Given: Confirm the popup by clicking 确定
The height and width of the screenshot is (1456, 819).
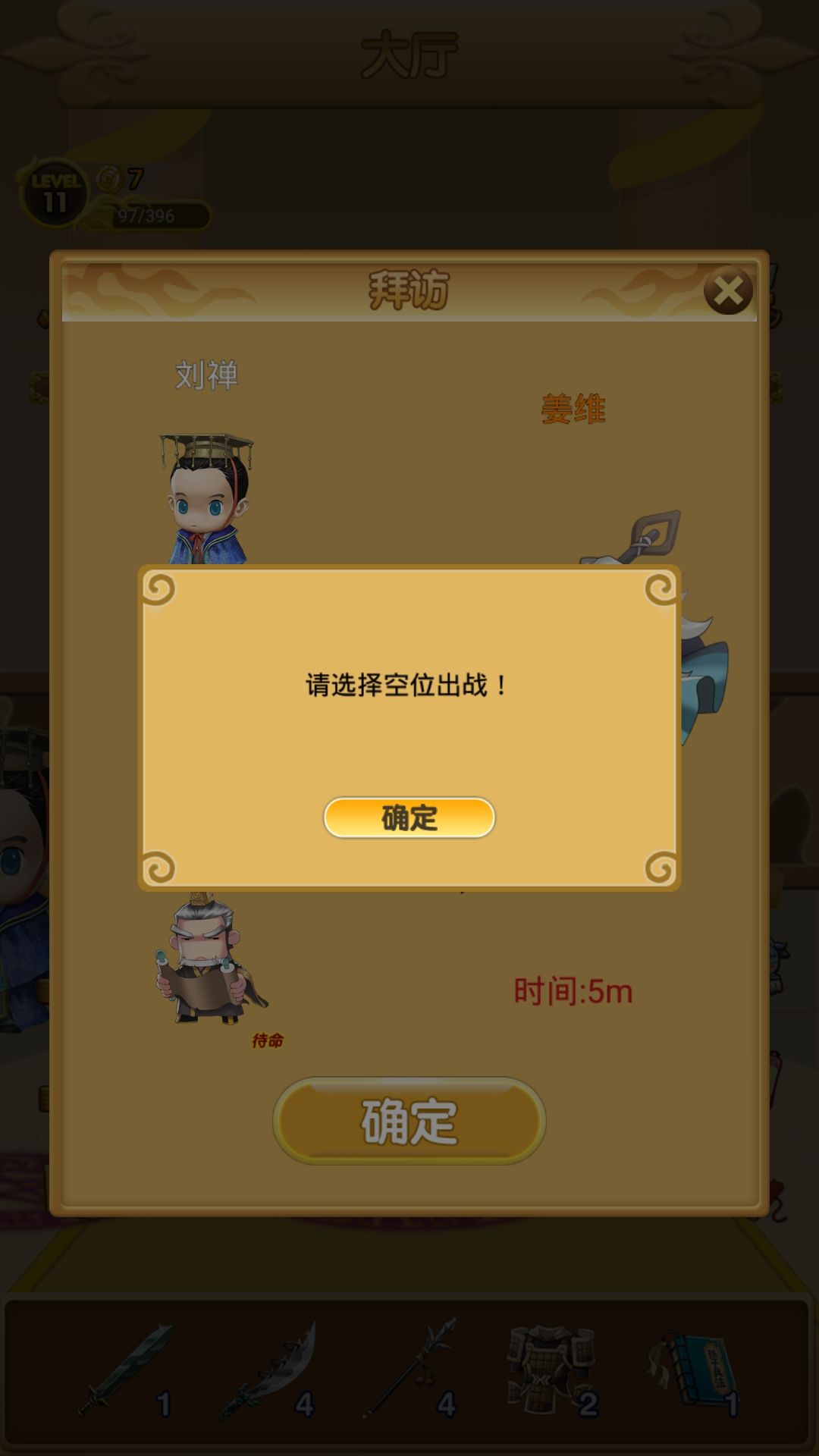Looking at the screenshot, I should click(x=409, y=819).
